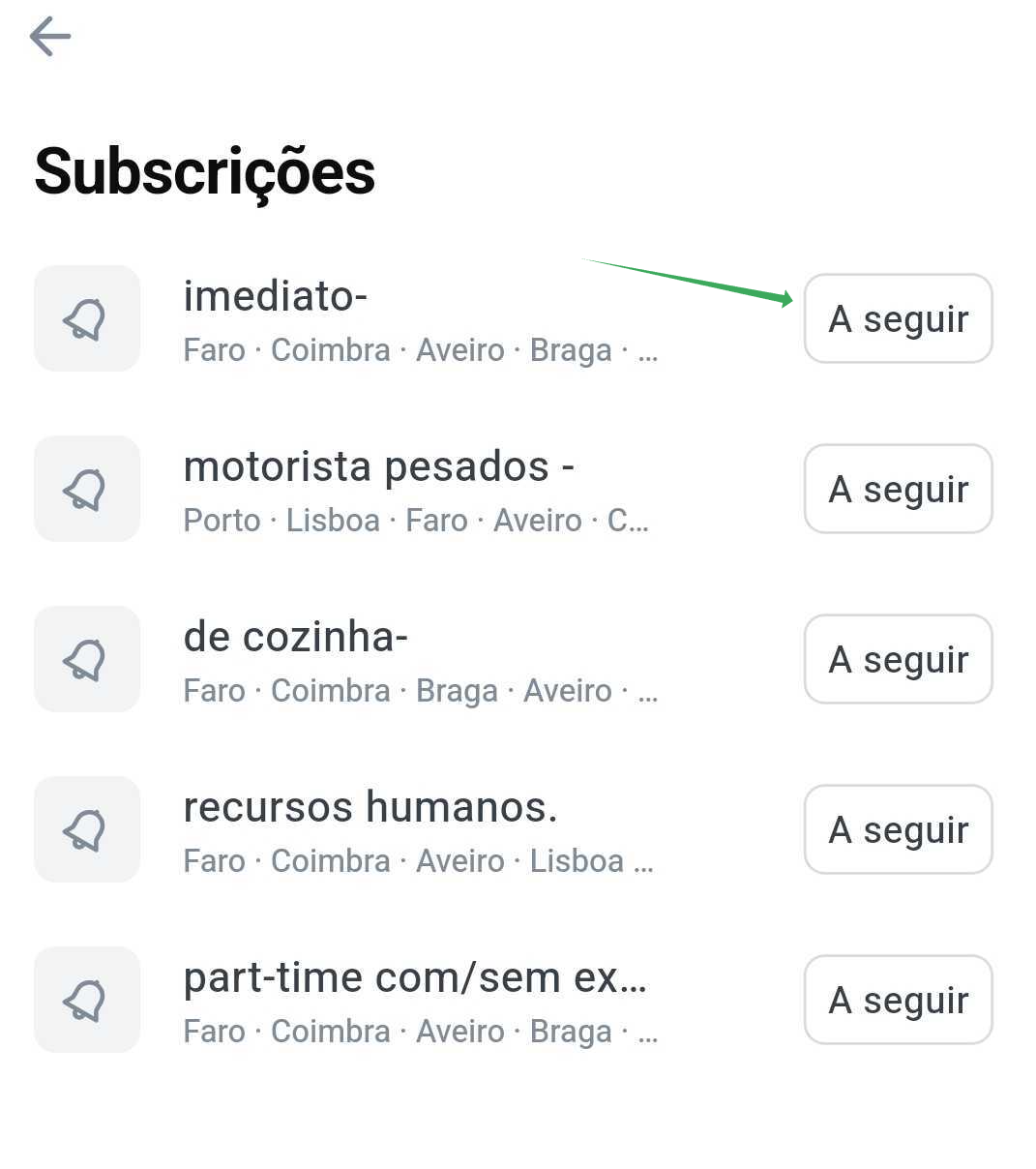Toggle 'A seguir' for de cozinha-
Screen dimensions: 1036x1169
[x=898, y=659]
